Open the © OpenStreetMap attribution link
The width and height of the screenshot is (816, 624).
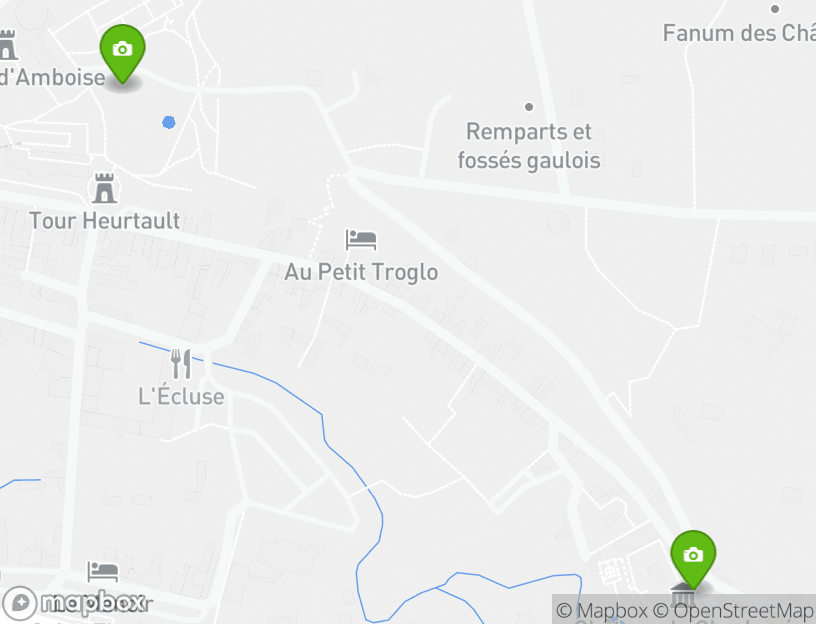[x=734, y=610]
